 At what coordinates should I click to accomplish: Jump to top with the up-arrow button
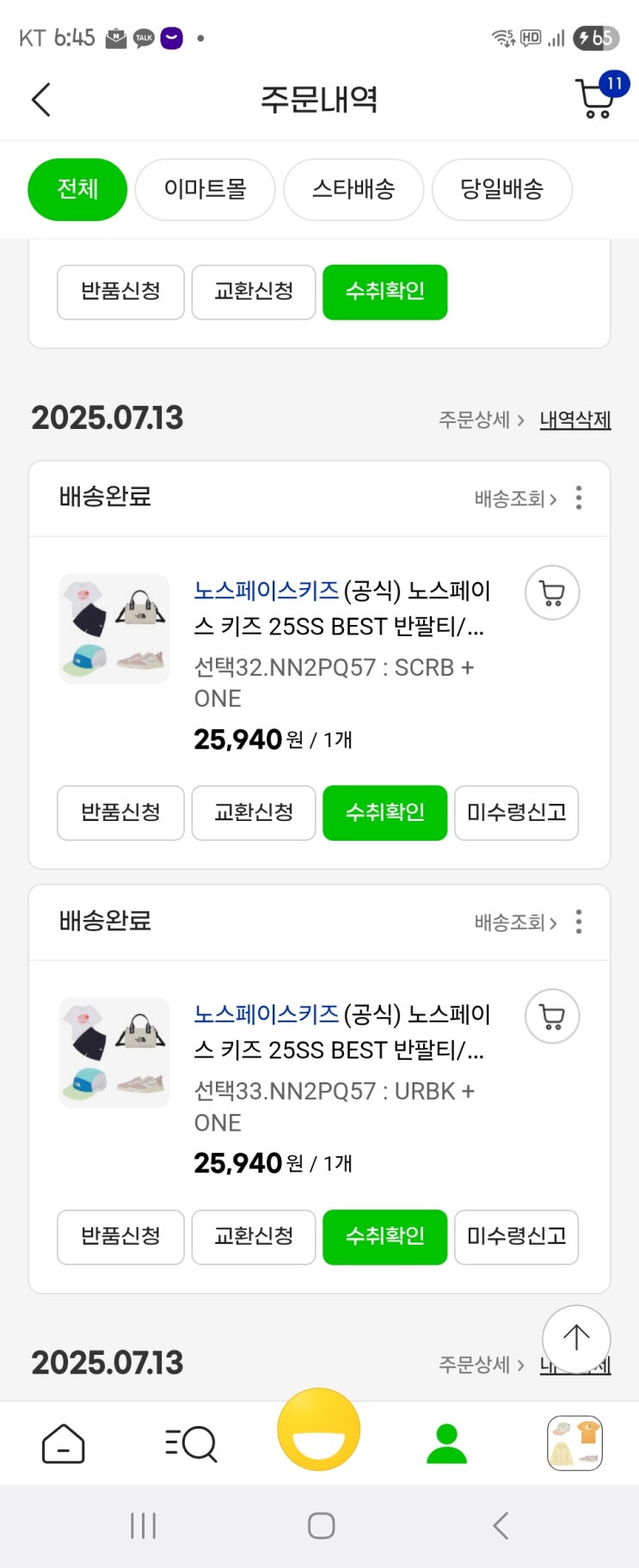tap(576, 1338)
